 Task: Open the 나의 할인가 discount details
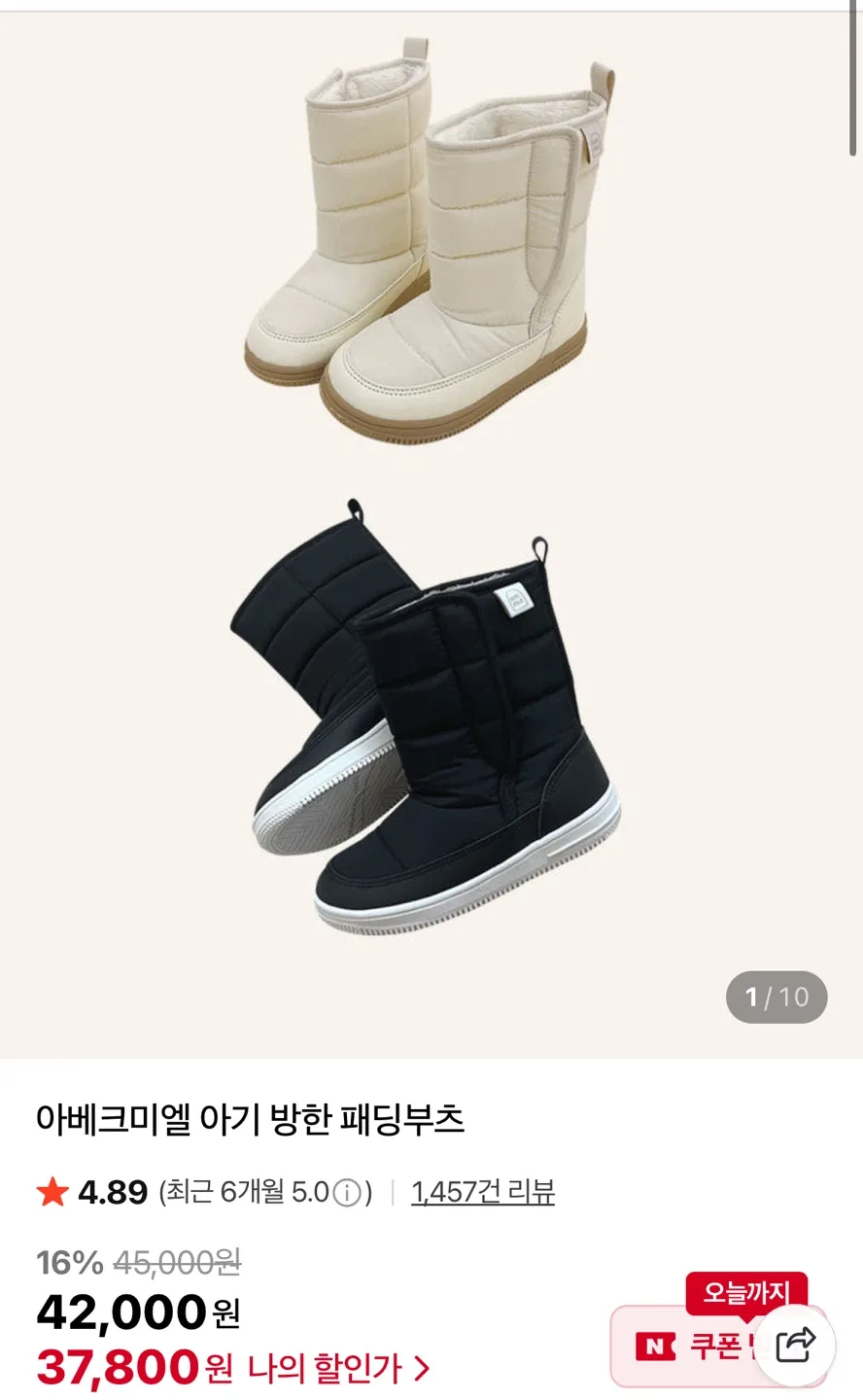(x=338, y=1369)
